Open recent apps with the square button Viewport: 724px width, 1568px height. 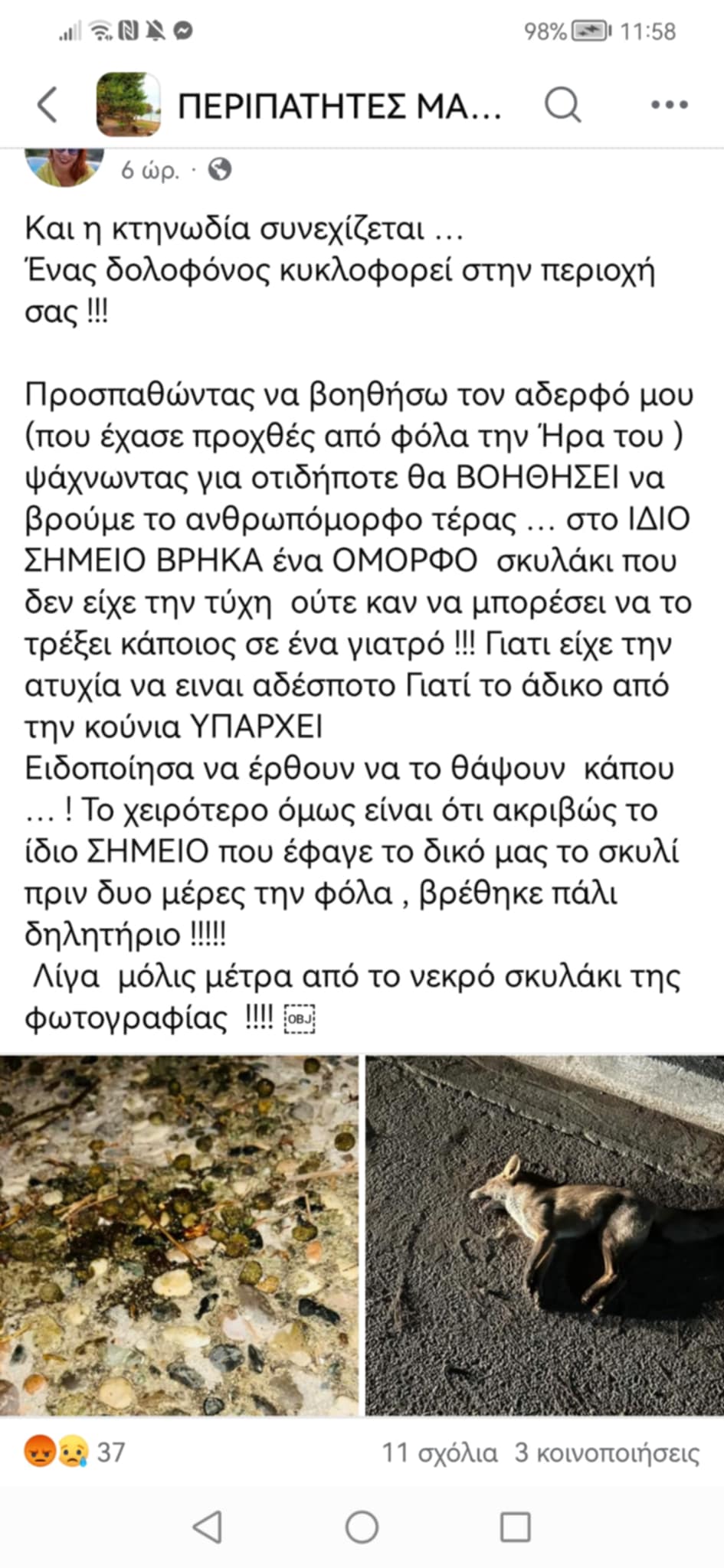(x=515, y=1526)
